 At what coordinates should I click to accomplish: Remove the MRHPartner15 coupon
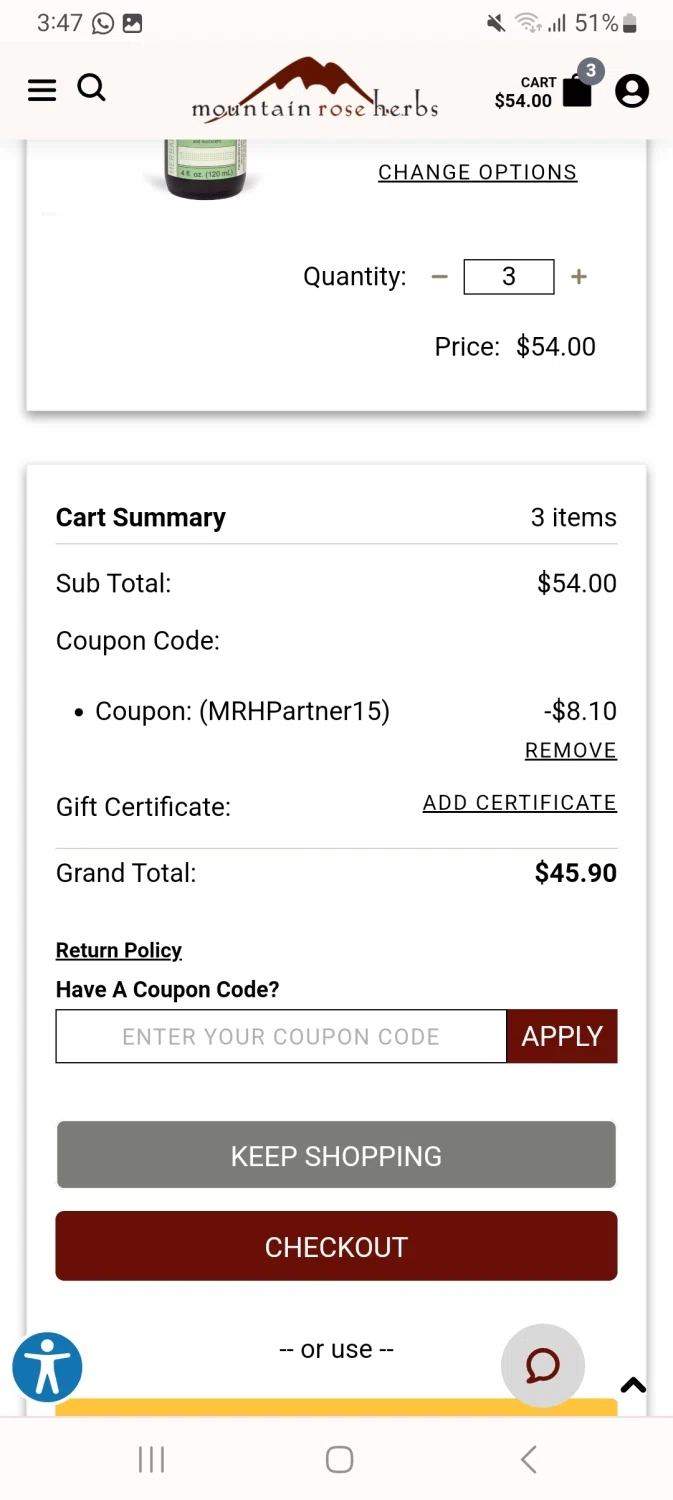570,751
